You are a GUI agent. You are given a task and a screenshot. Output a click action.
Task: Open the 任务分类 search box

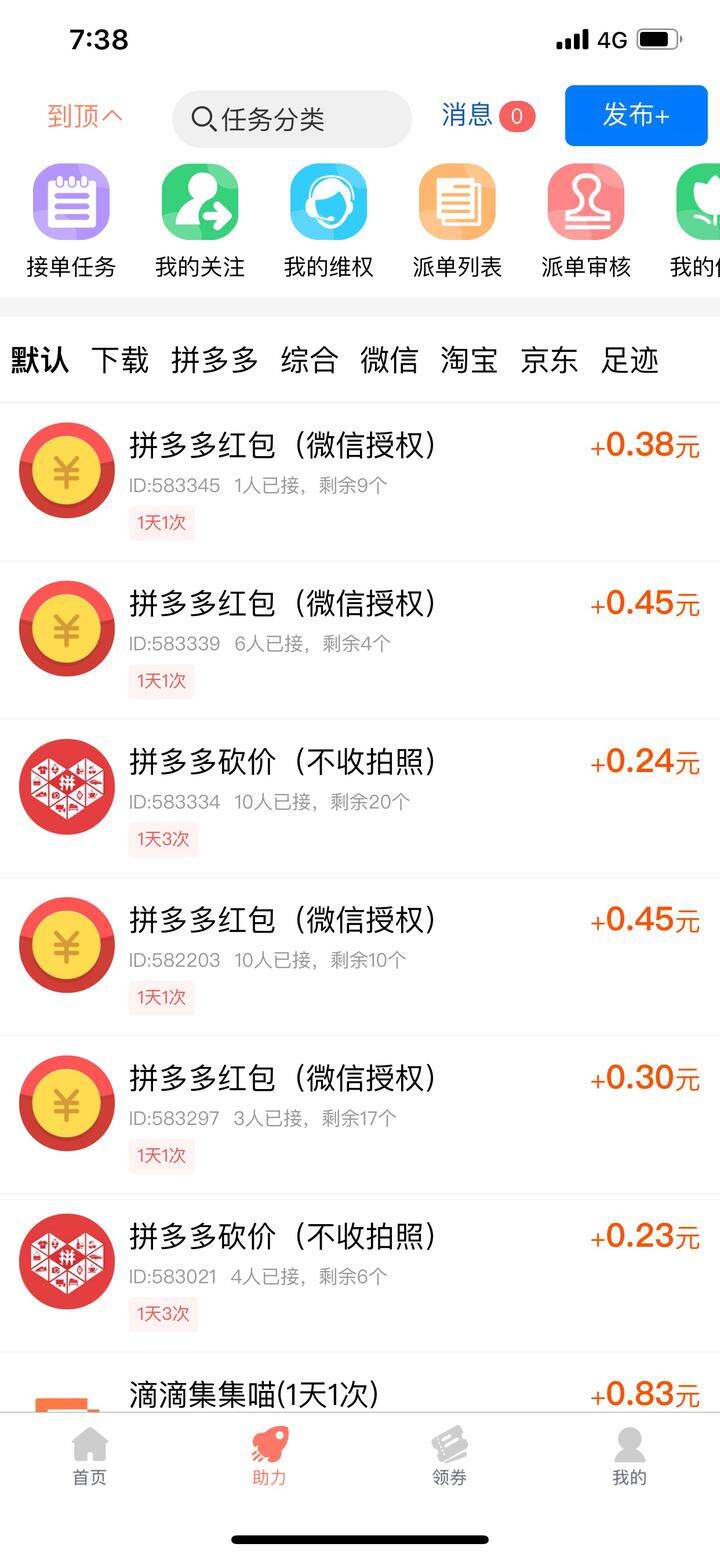pos(292,119)
